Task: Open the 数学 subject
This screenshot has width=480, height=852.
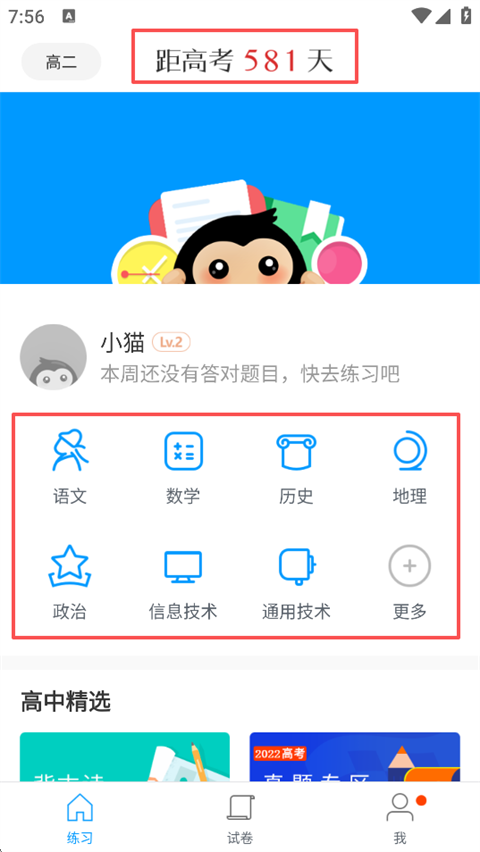Action: 183,467
